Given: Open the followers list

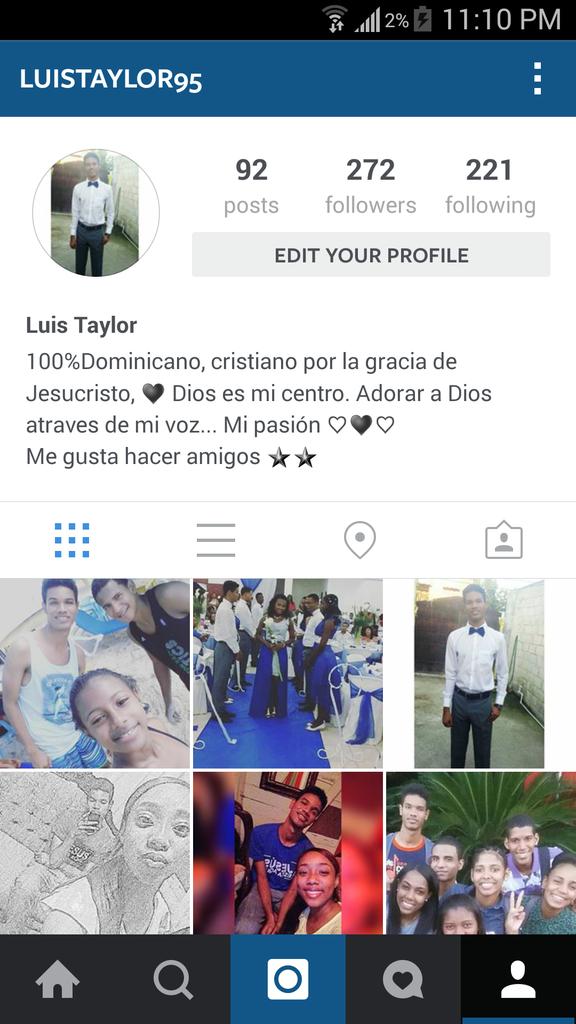Looking at the screenshot, I should point(370,186).
